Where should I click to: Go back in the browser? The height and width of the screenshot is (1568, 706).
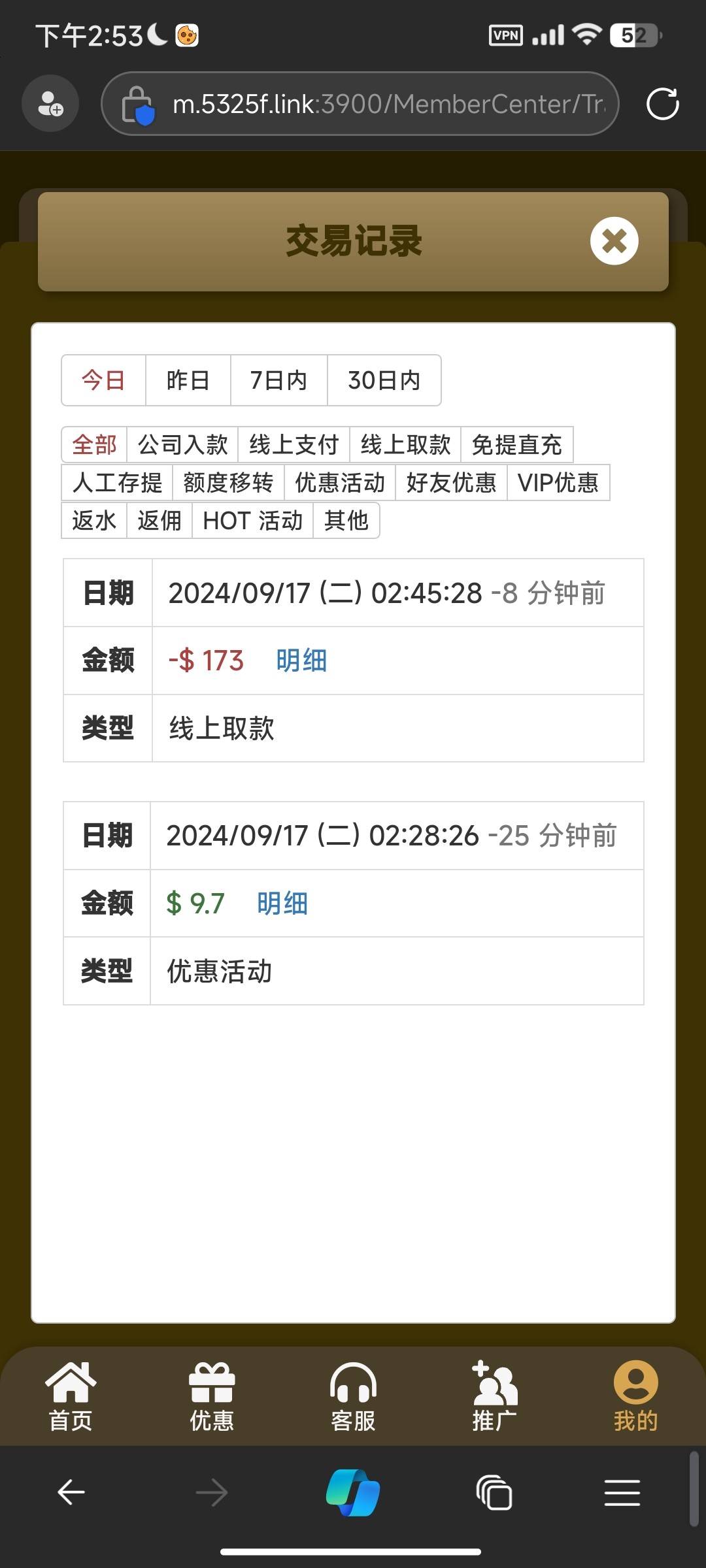pos(71,1493)
